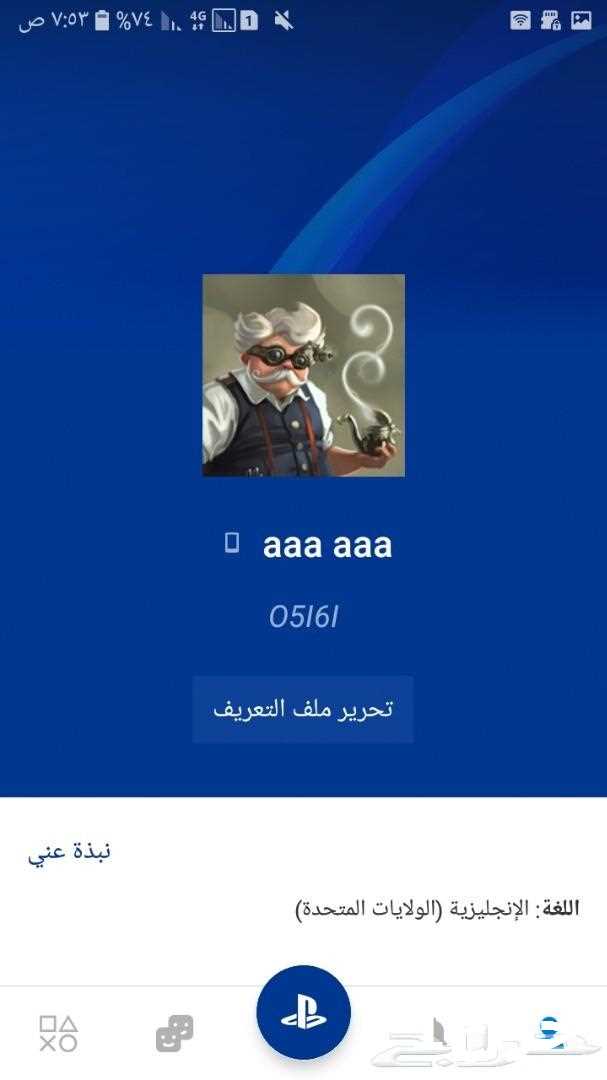Tap the تحرير ملف التعريف edit profile button
The height and width of the screenshot is (1080, 607).
click(x=303, y=709)
